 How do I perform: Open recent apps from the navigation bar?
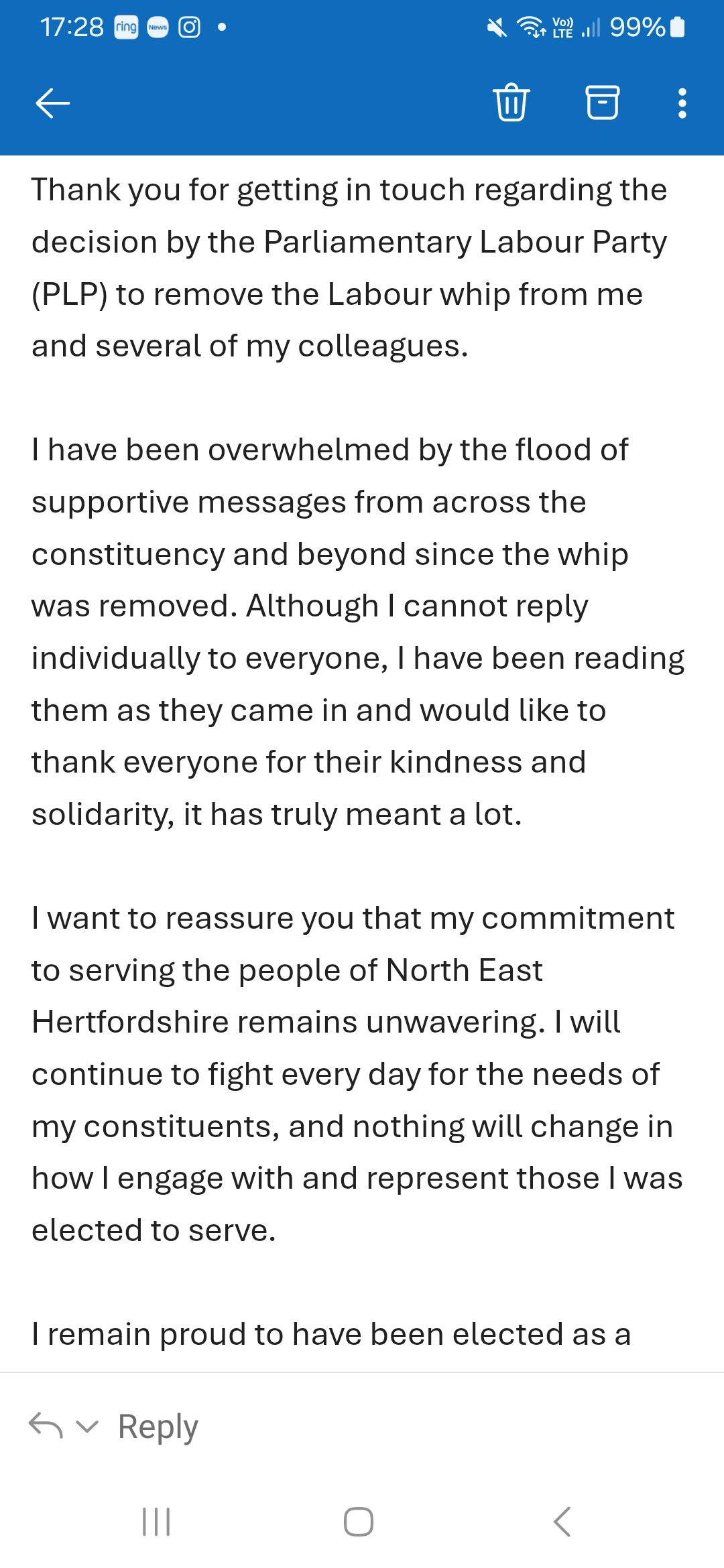156,1521
